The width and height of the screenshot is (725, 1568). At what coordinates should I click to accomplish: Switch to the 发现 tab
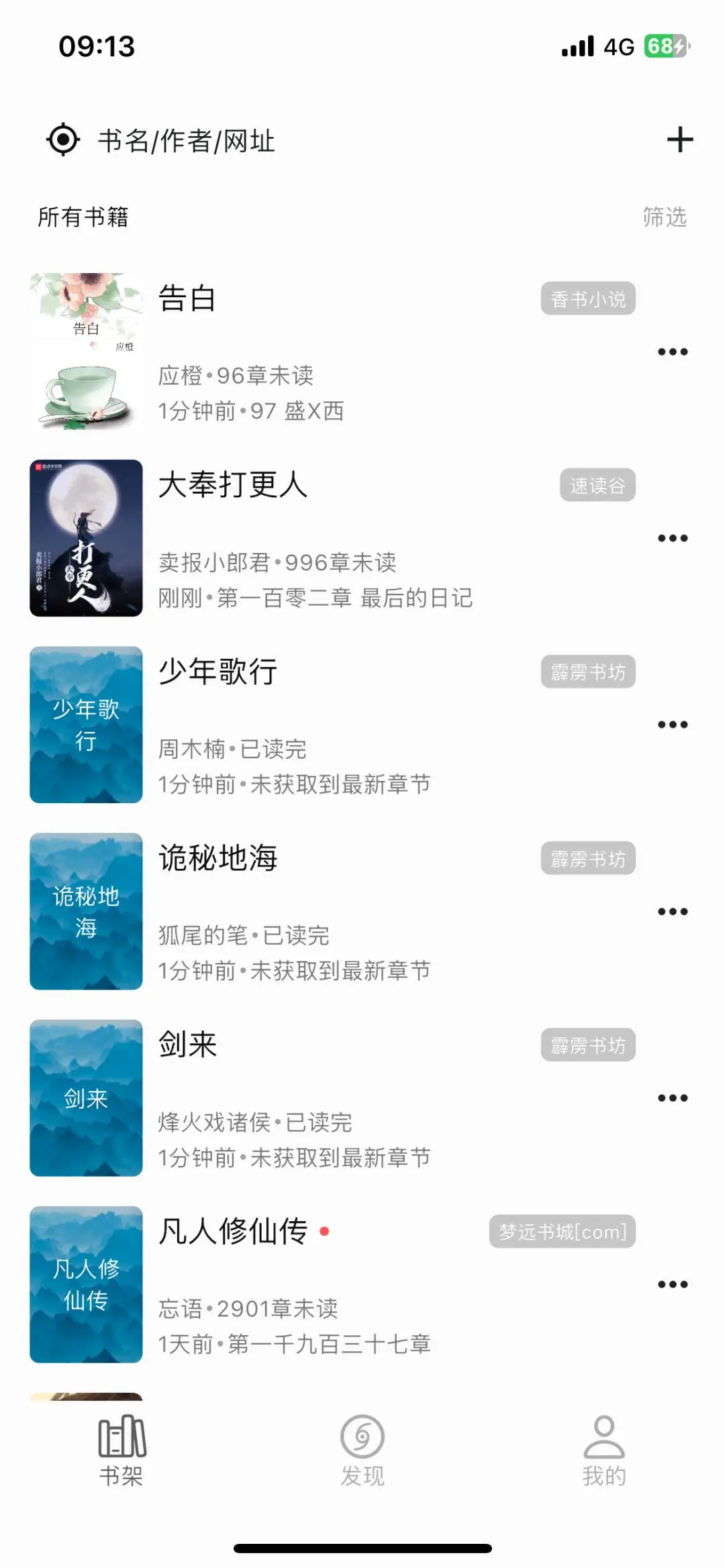click(362, 1451)
